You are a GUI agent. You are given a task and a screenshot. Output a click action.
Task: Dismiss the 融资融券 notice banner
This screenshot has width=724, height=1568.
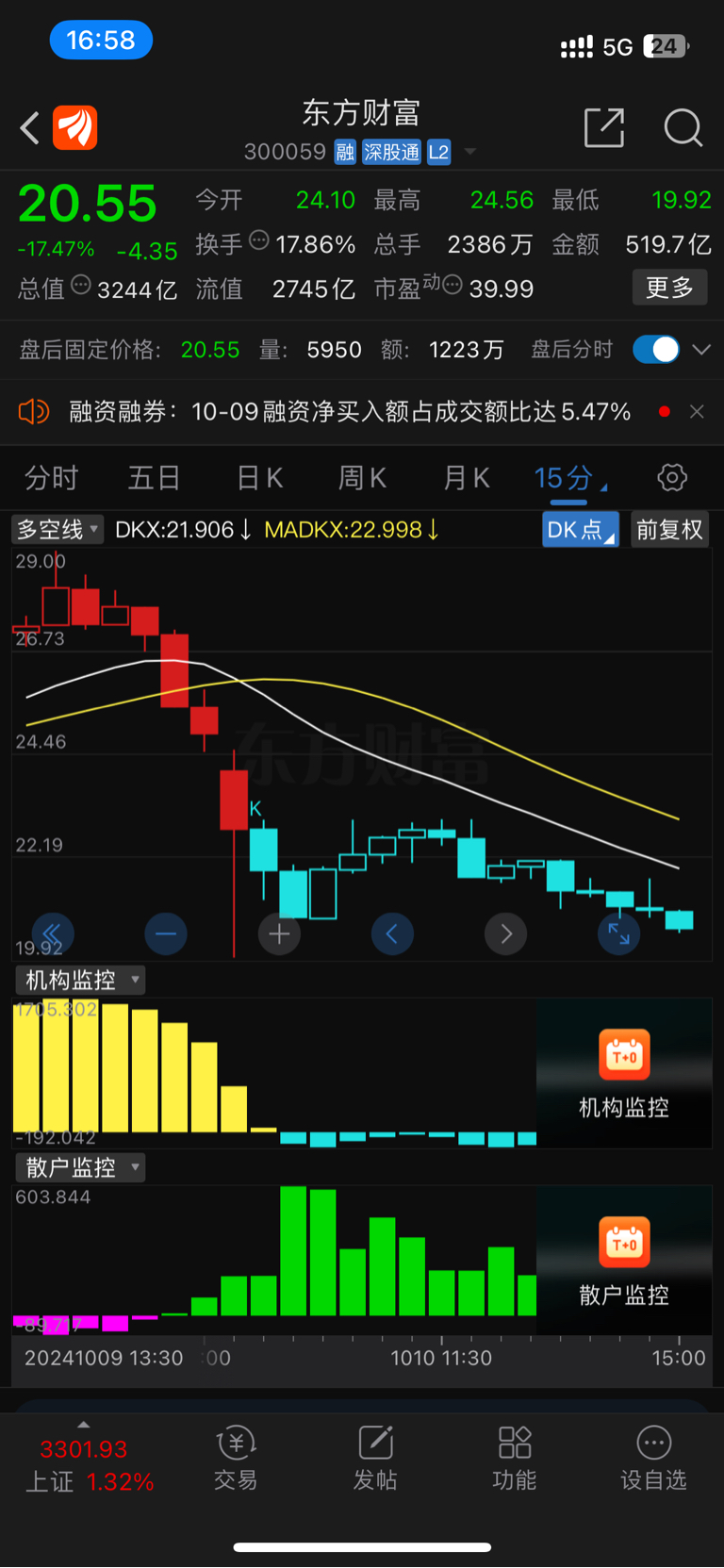(x=697, y=411)
